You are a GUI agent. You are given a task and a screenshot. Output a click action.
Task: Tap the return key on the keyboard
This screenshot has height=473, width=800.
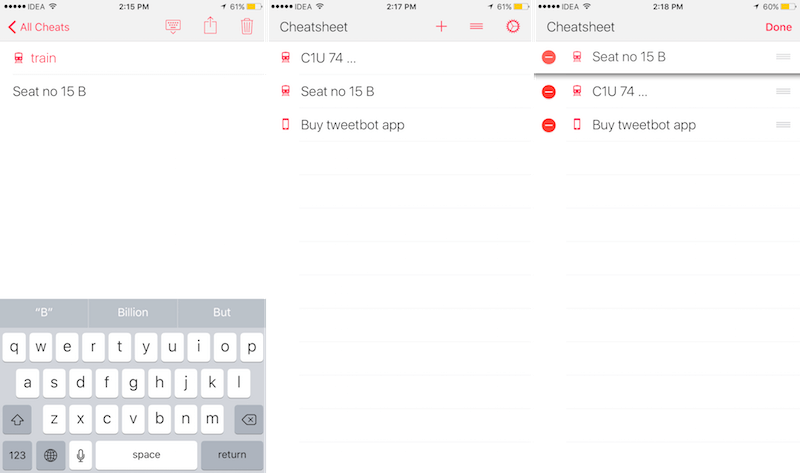click(x=232, y=454)
